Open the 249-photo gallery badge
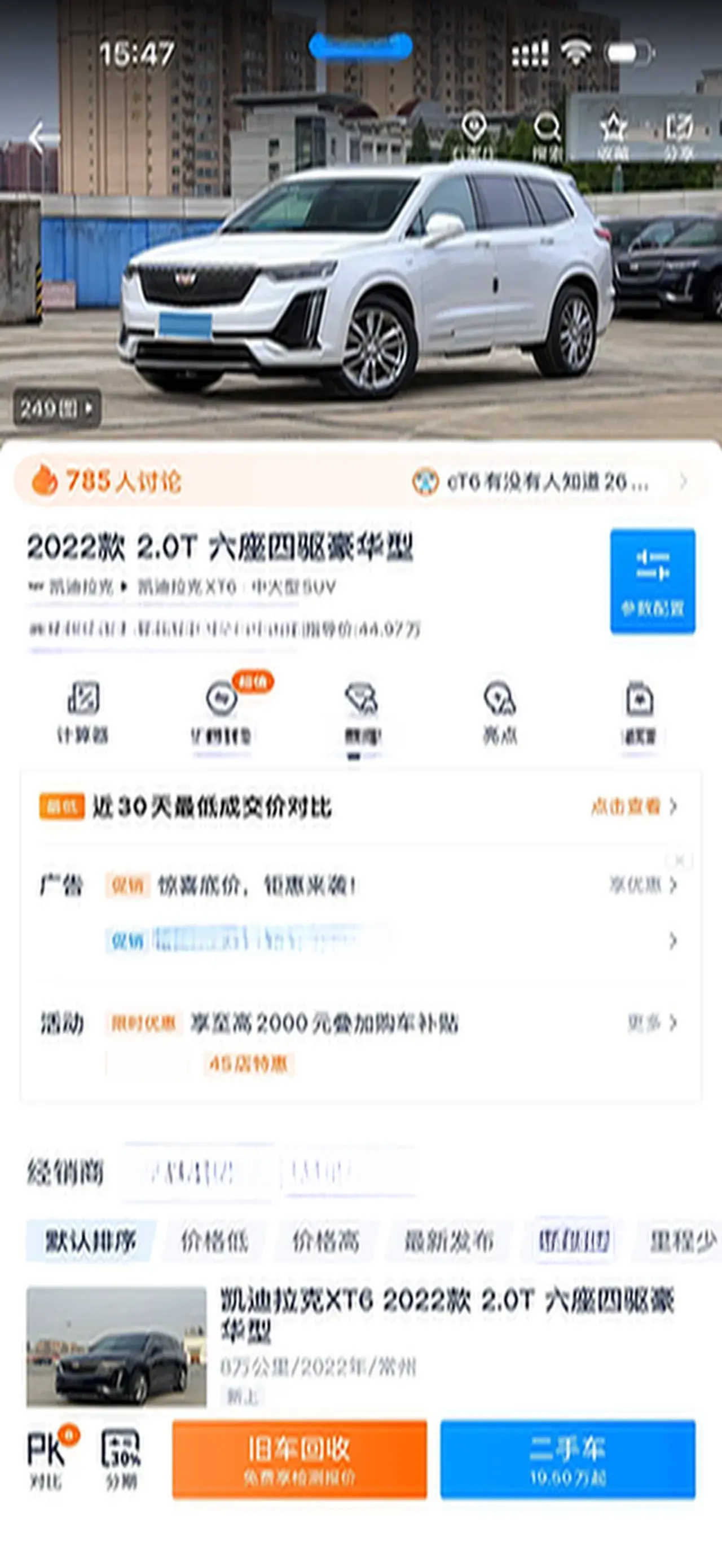 56,408
